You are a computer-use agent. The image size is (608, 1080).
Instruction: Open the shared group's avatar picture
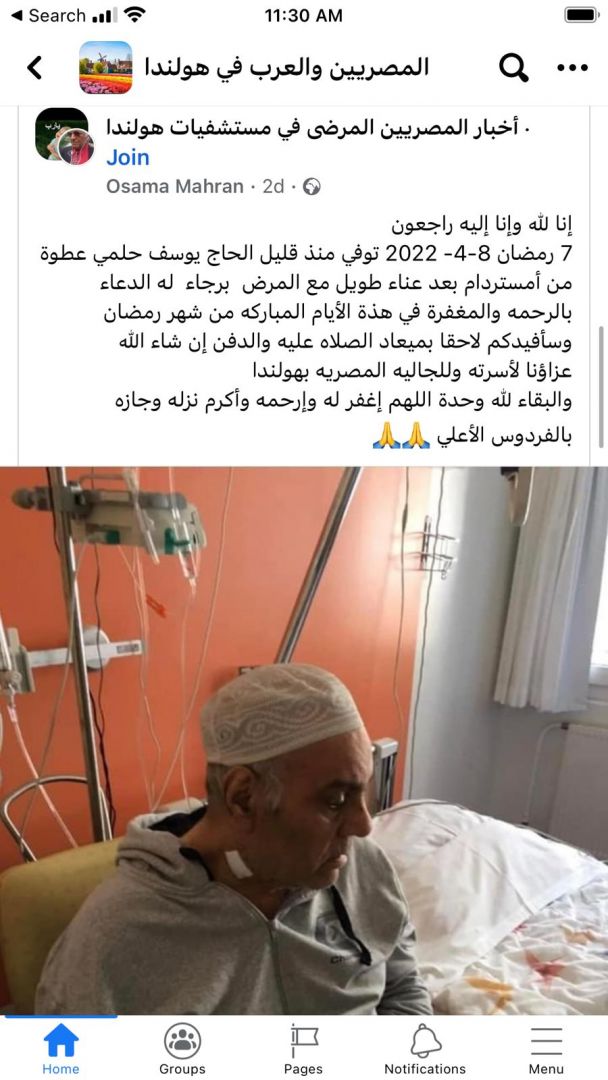[64, 135]
